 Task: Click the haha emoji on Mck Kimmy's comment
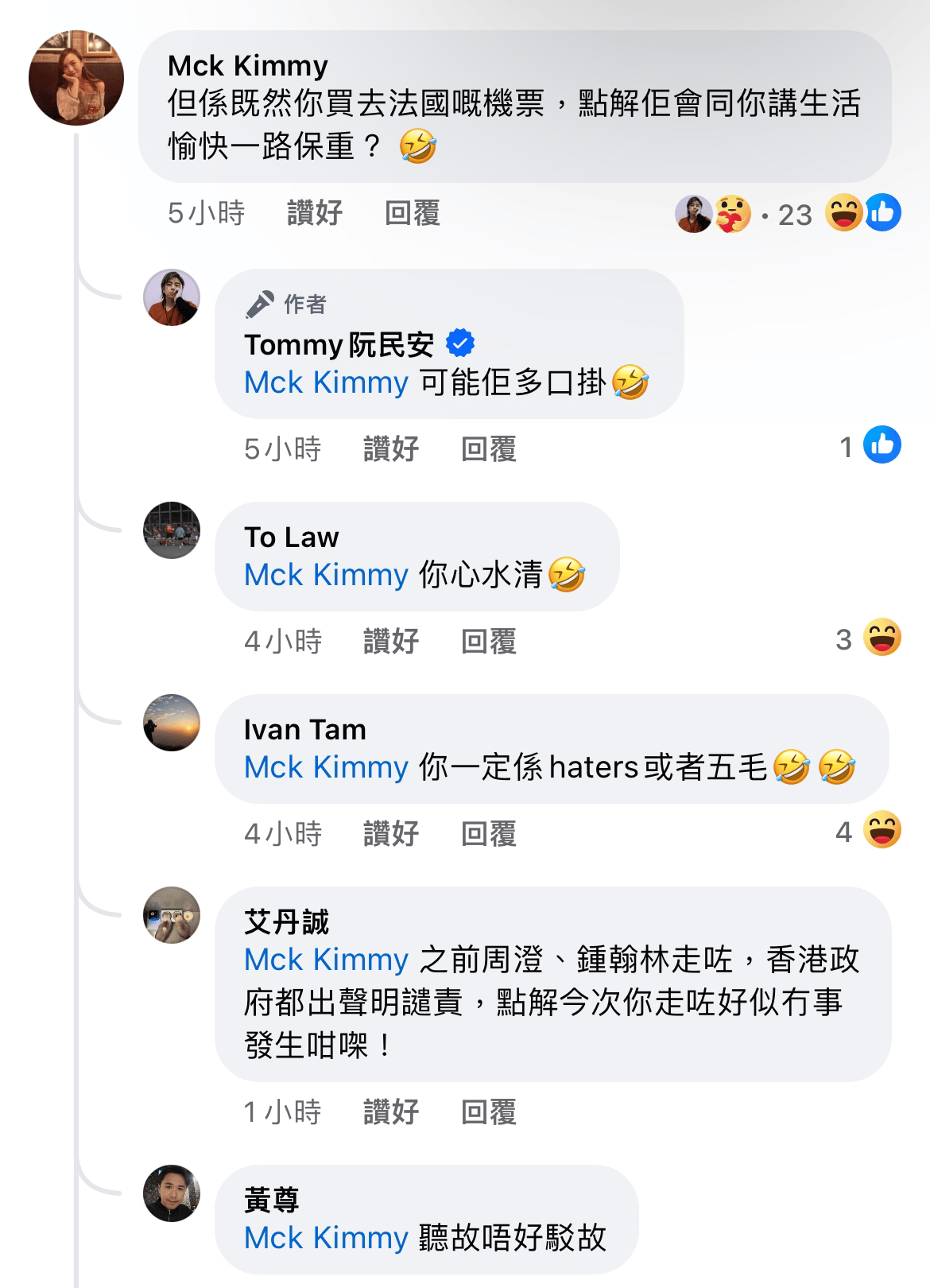845,213
